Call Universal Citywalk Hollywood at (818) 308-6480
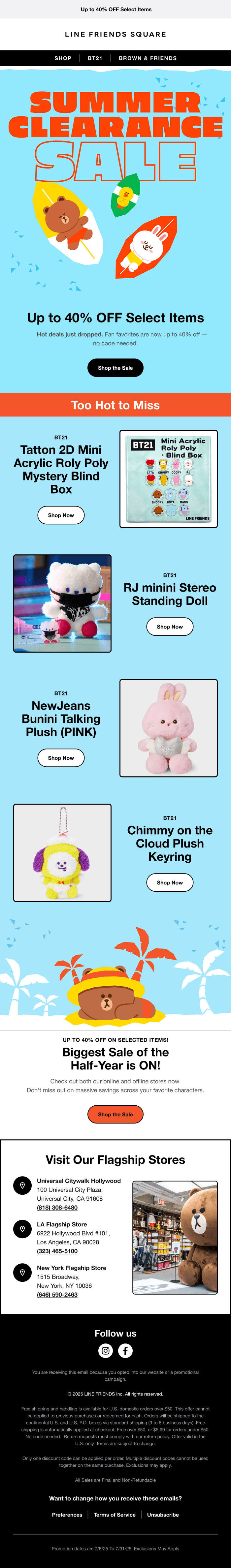This screenshot has height=1568, width=231. tap(57, 1208)
